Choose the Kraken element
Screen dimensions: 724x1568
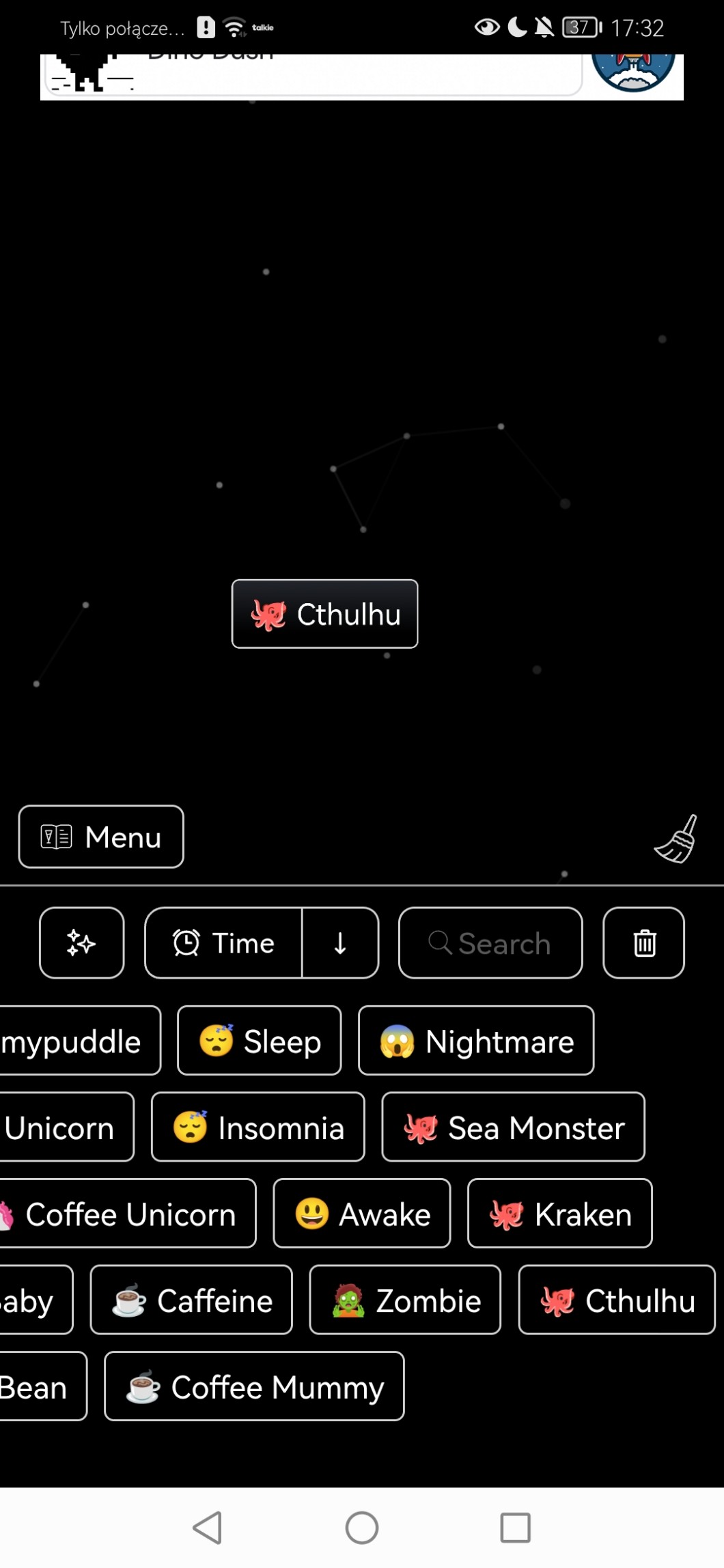[x=560, y=1214]
